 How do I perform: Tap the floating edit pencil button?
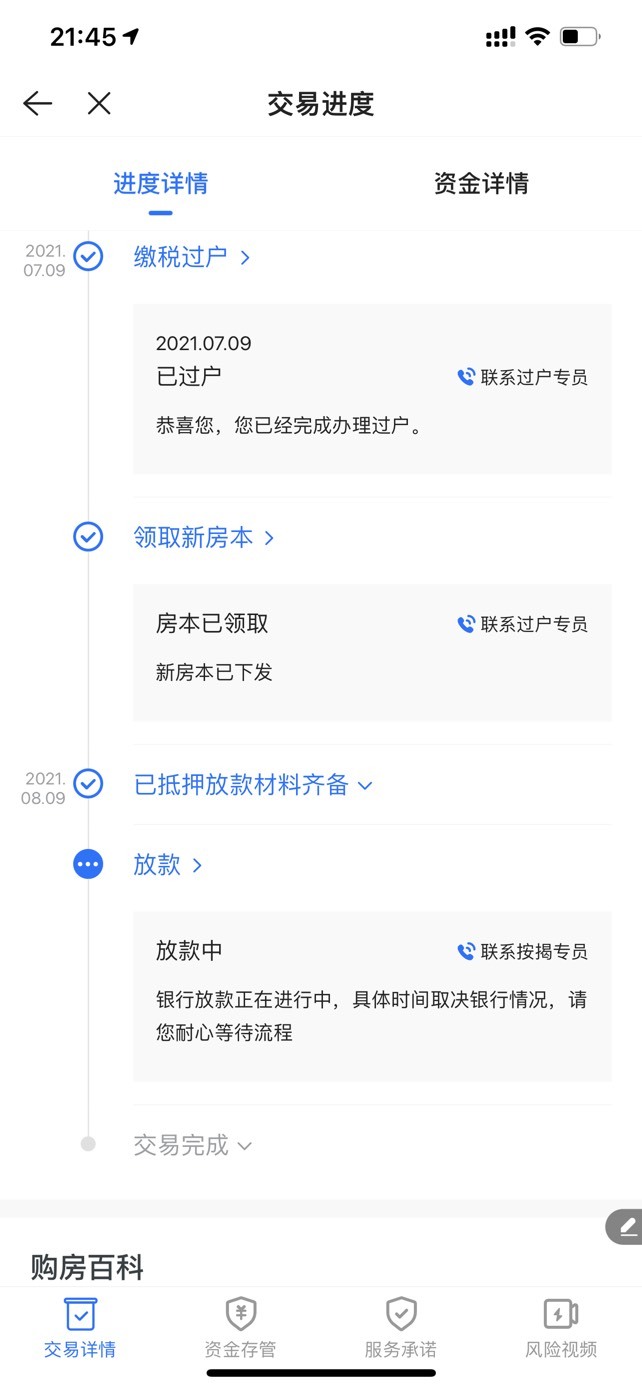[625, 1226]
